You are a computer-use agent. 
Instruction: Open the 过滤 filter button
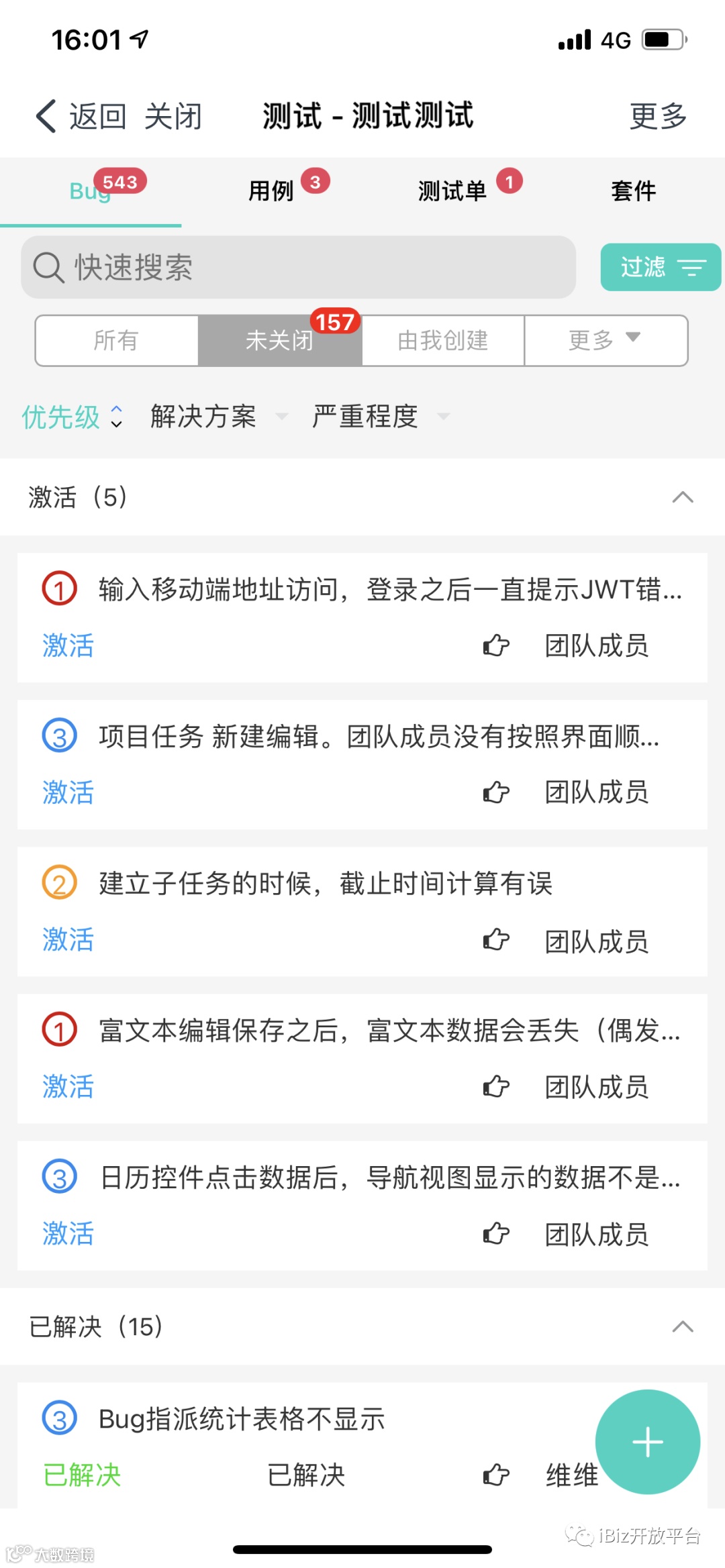660,267
